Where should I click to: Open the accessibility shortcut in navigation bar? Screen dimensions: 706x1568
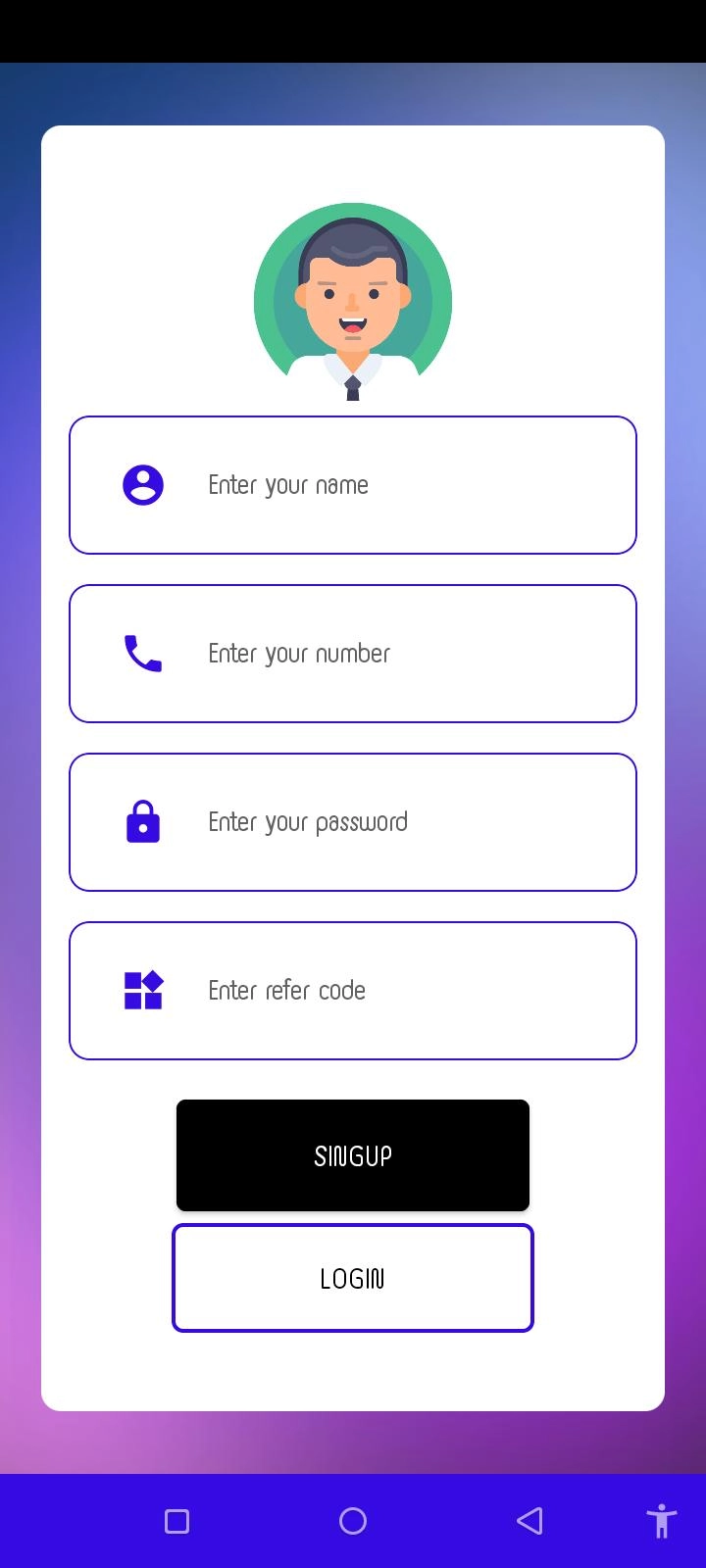coord(662,1521)
